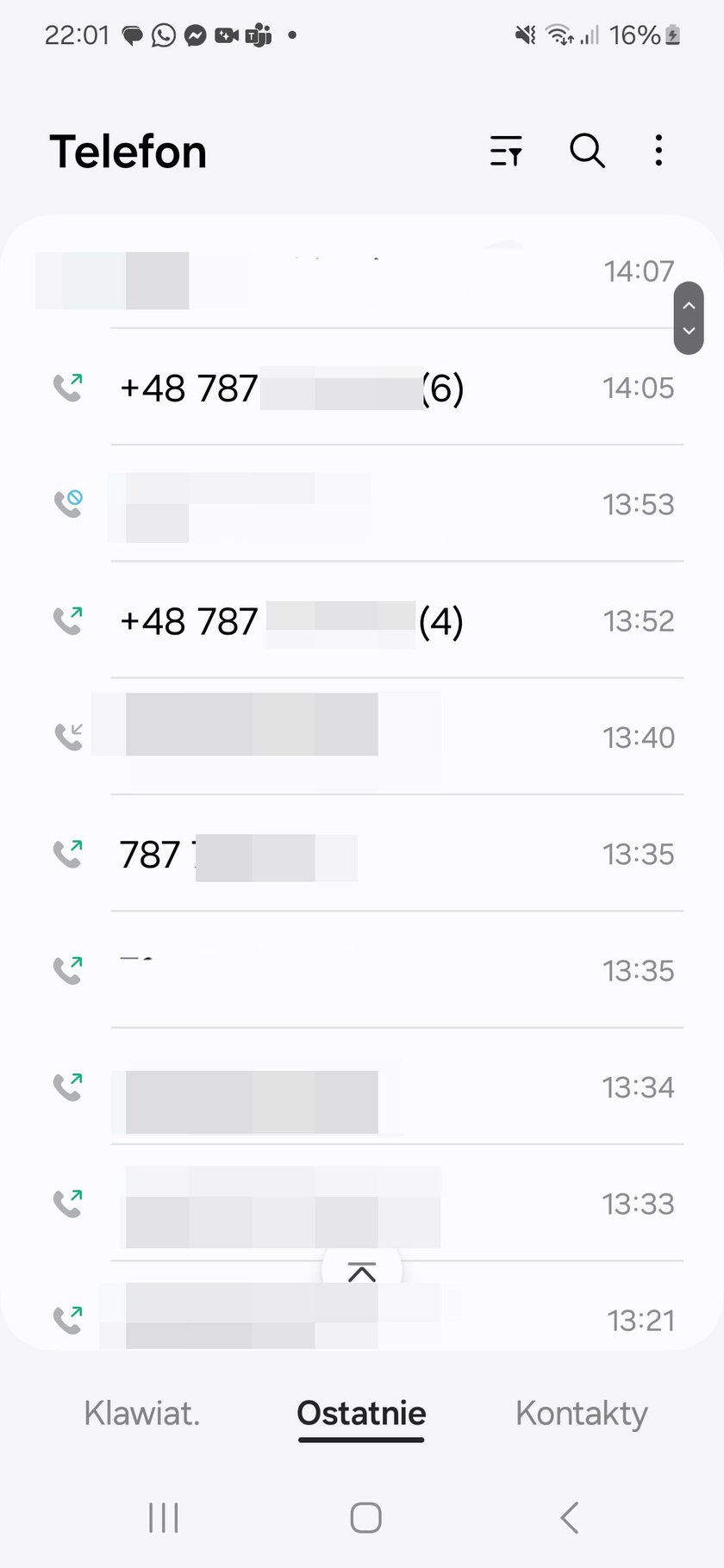Open the call log filter icon
724x1568 pixels.
click(506, 151)
